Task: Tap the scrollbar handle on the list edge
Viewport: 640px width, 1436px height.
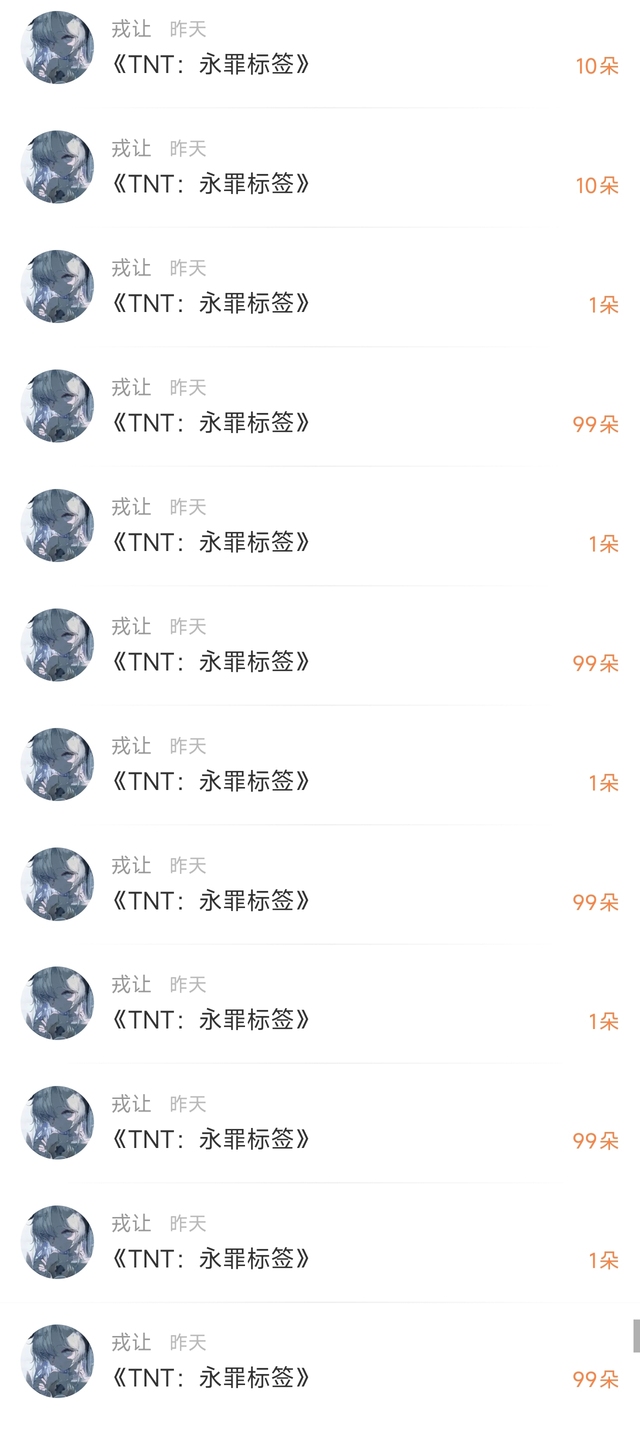Action: (636, 1336)
